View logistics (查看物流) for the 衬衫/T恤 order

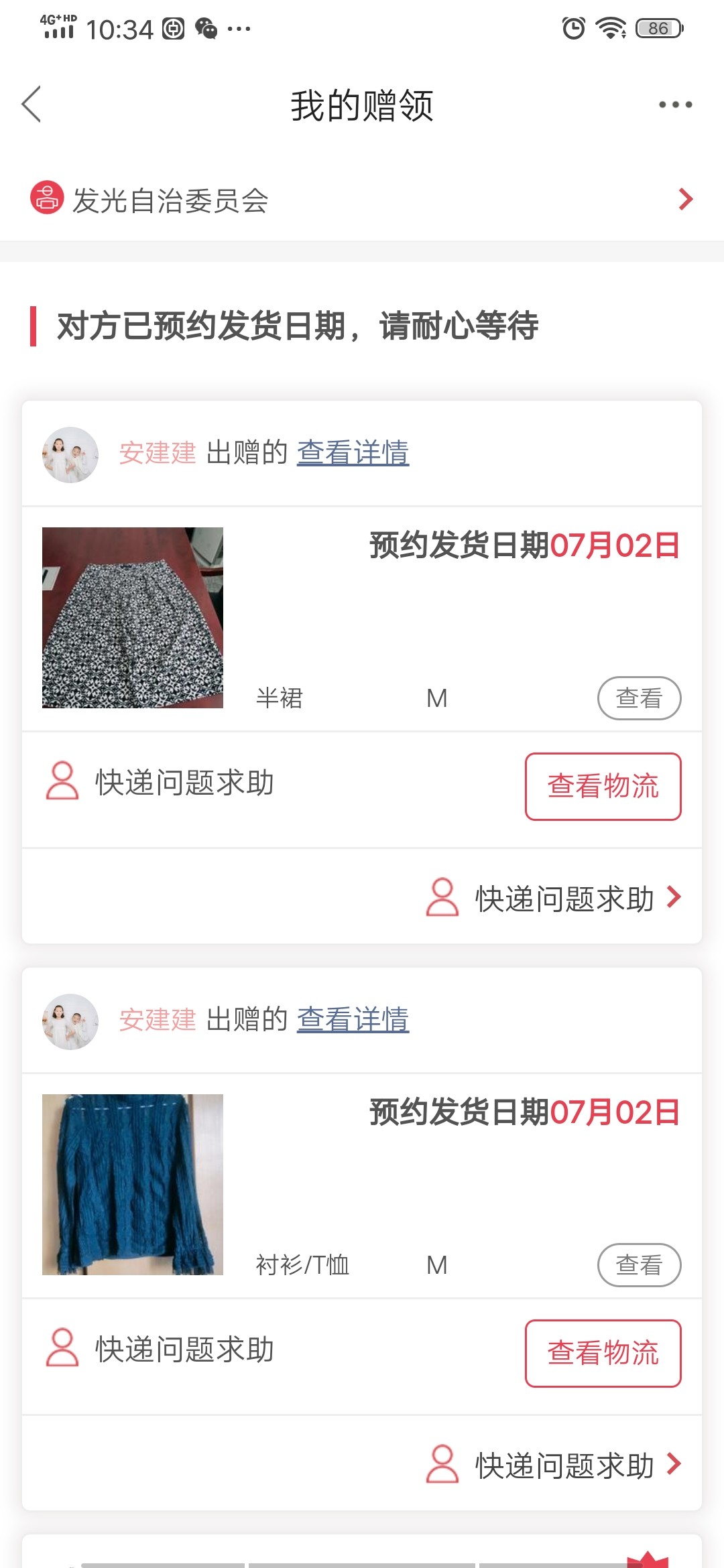603,1353
